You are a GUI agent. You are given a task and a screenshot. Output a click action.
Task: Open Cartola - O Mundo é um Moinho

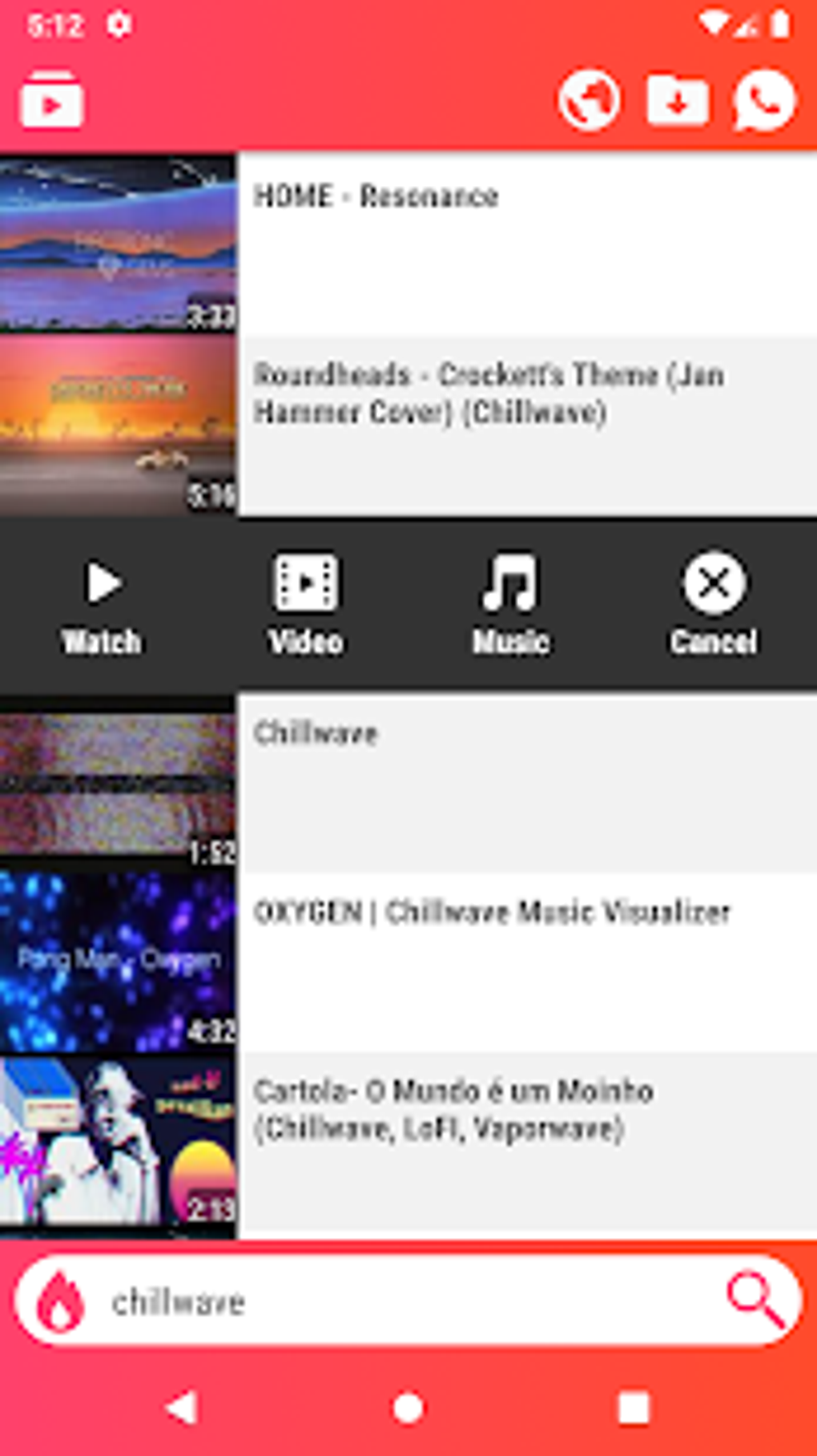[408, 1144]
